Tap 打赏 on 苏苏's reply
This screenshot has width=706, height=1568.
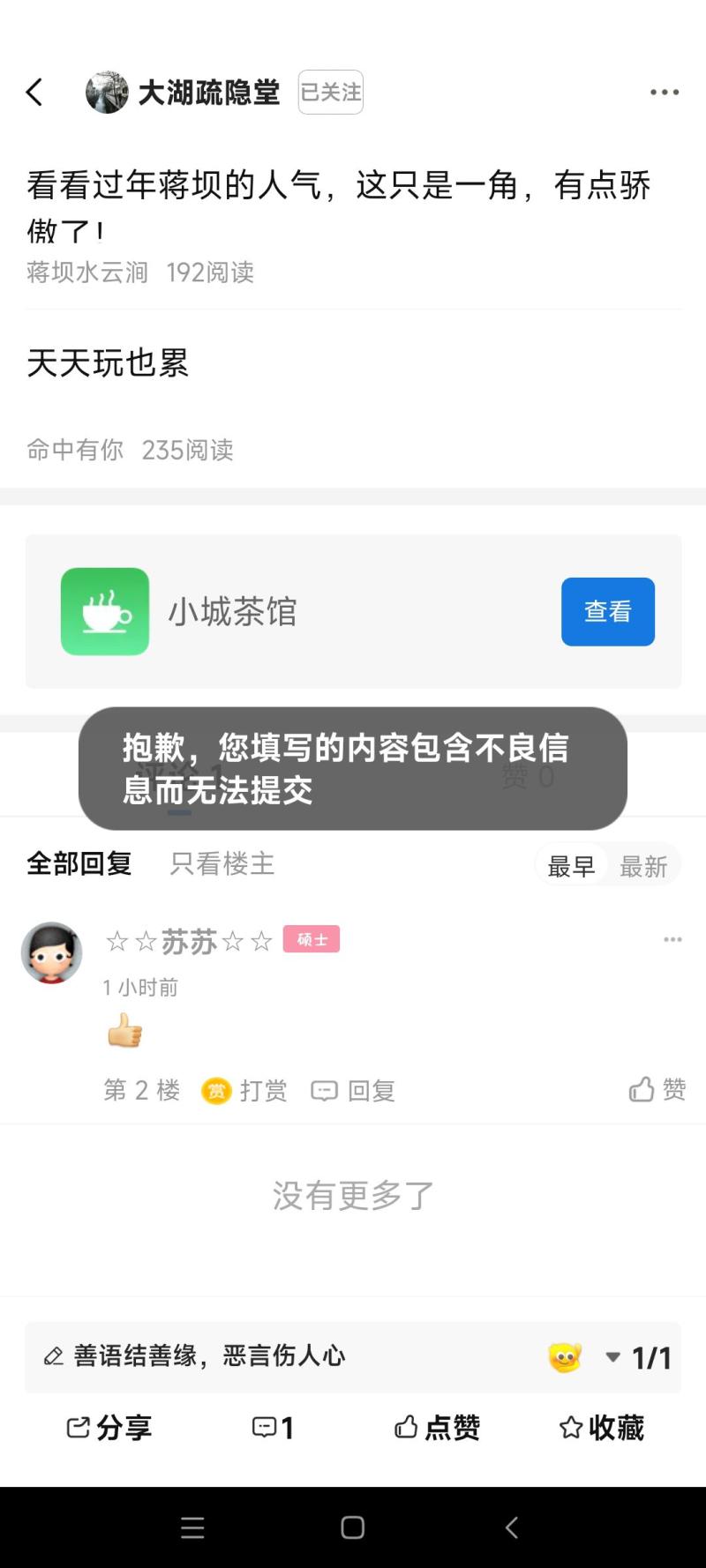coord(244,1091)
